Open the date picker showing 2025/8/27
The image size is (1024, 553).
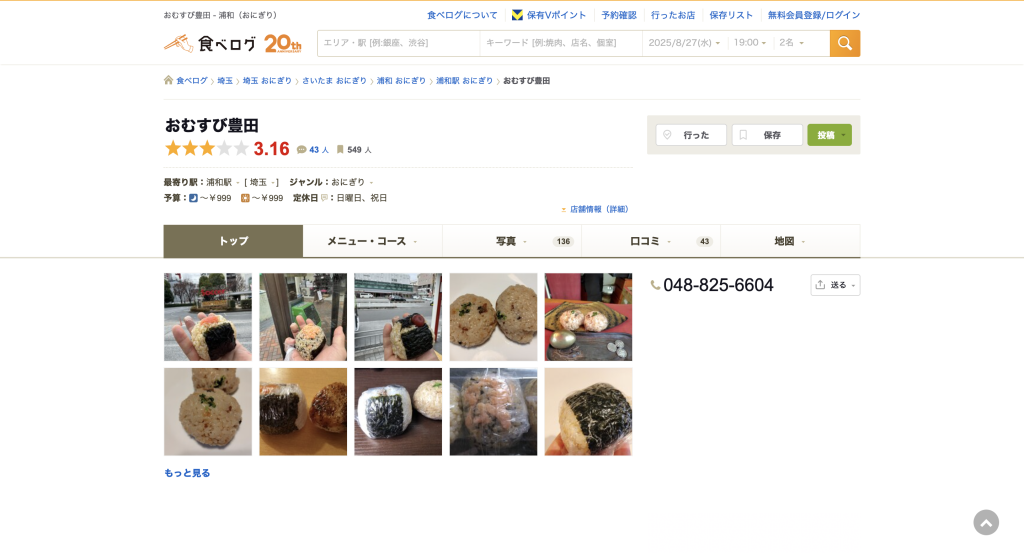tap(684, 43)
